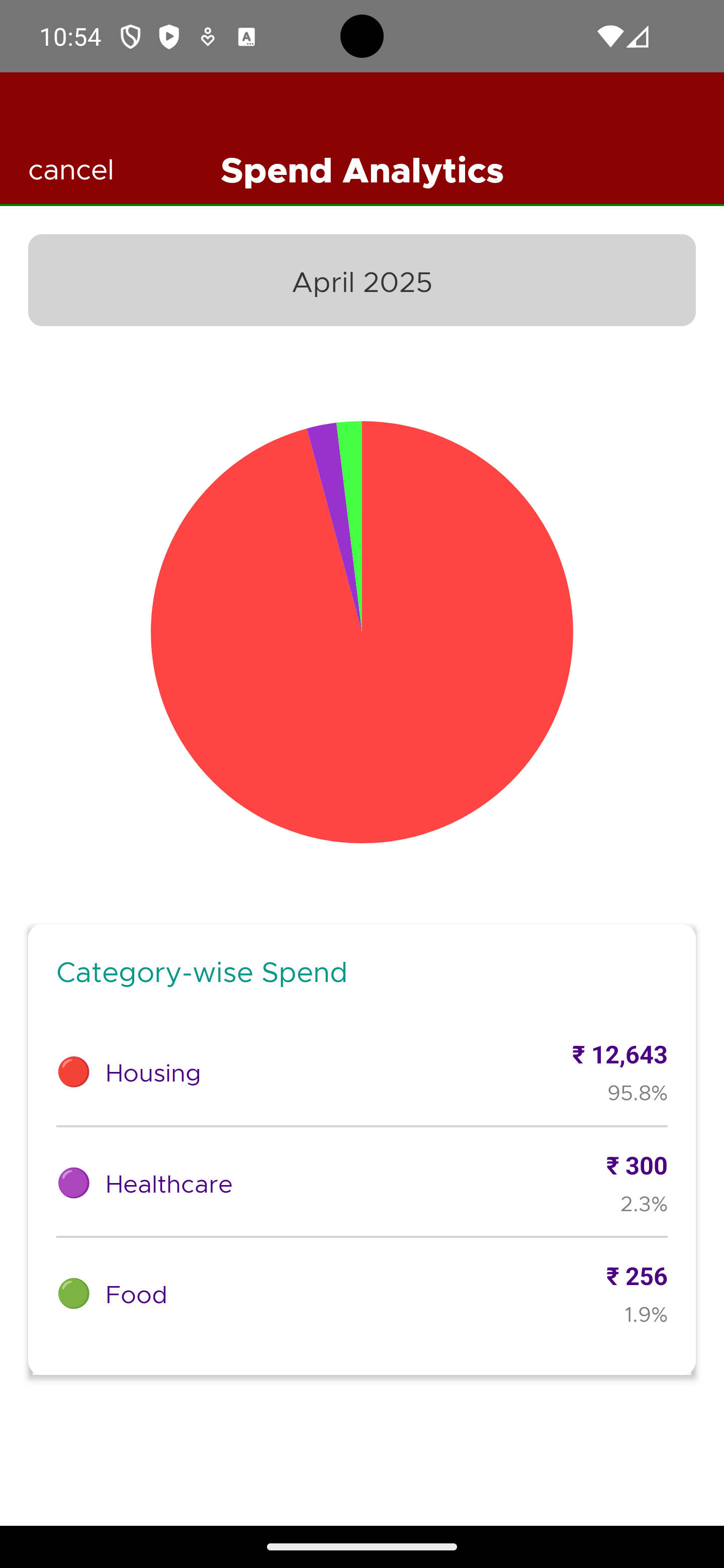Tap the Spend Analytics title

(361, 170)
